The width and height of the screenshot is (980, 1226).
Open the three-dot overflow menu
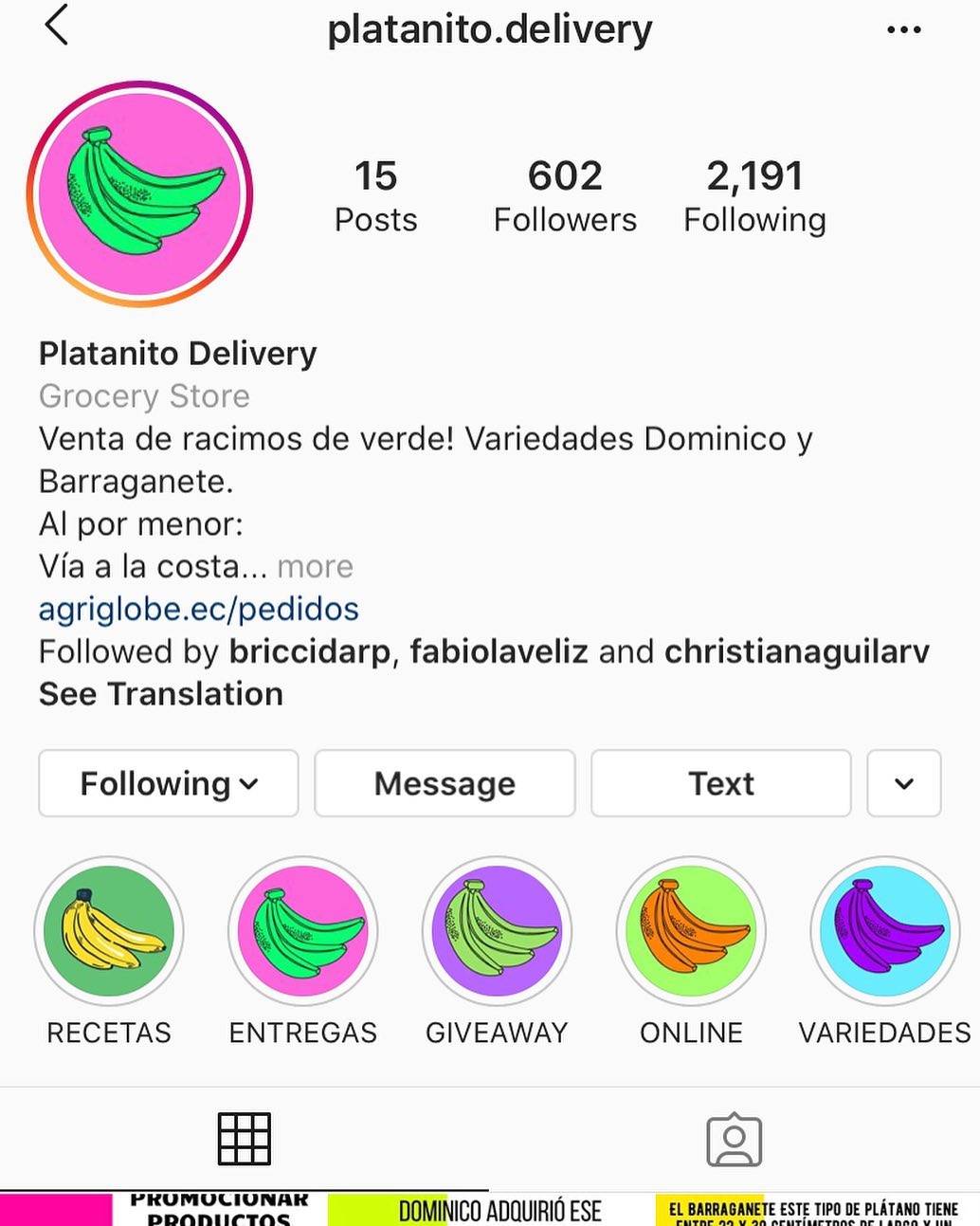point(903,30)
